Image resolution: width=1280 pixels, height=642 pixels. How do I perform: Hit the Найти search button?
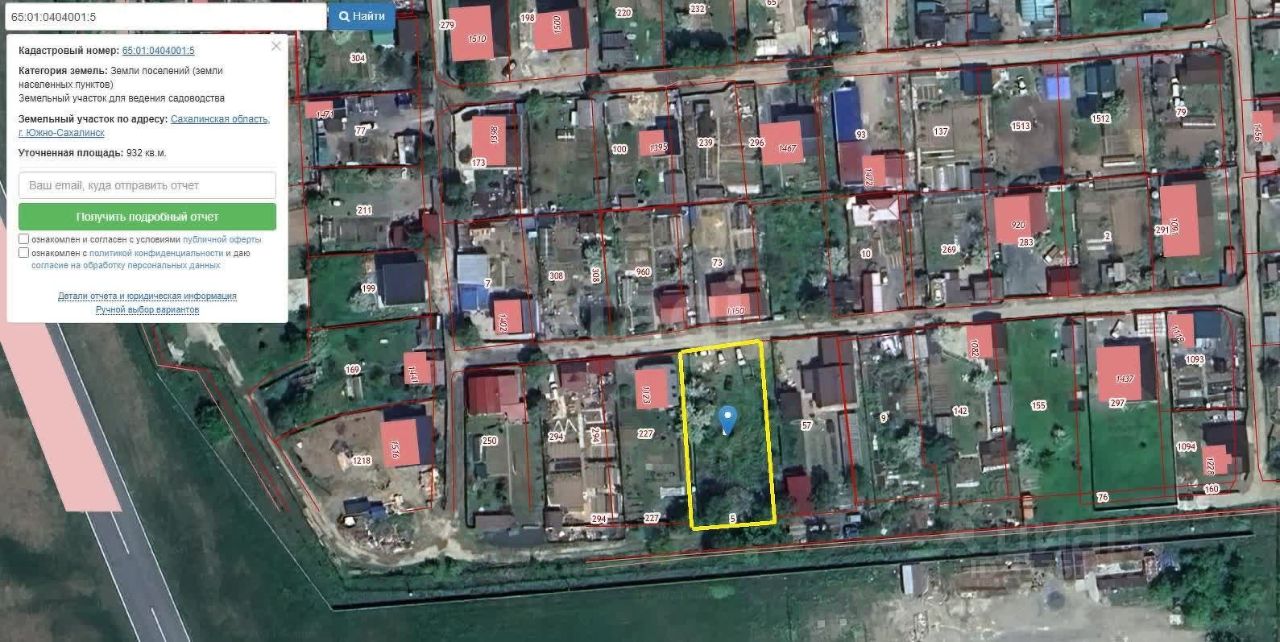coord(361,16)
